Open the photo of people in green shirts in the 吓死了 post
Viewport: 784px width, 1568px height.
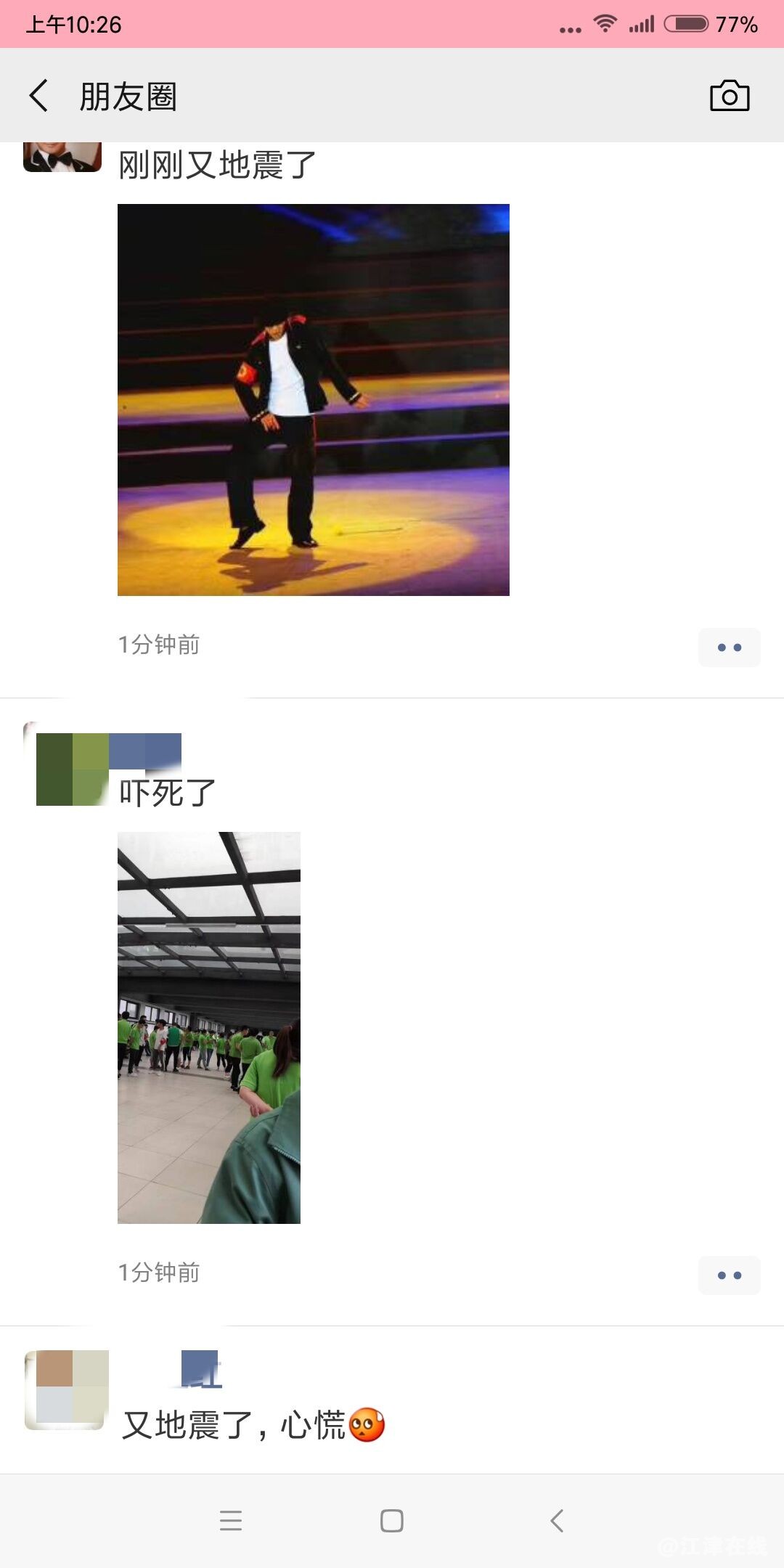click(x=209, y=1027)
